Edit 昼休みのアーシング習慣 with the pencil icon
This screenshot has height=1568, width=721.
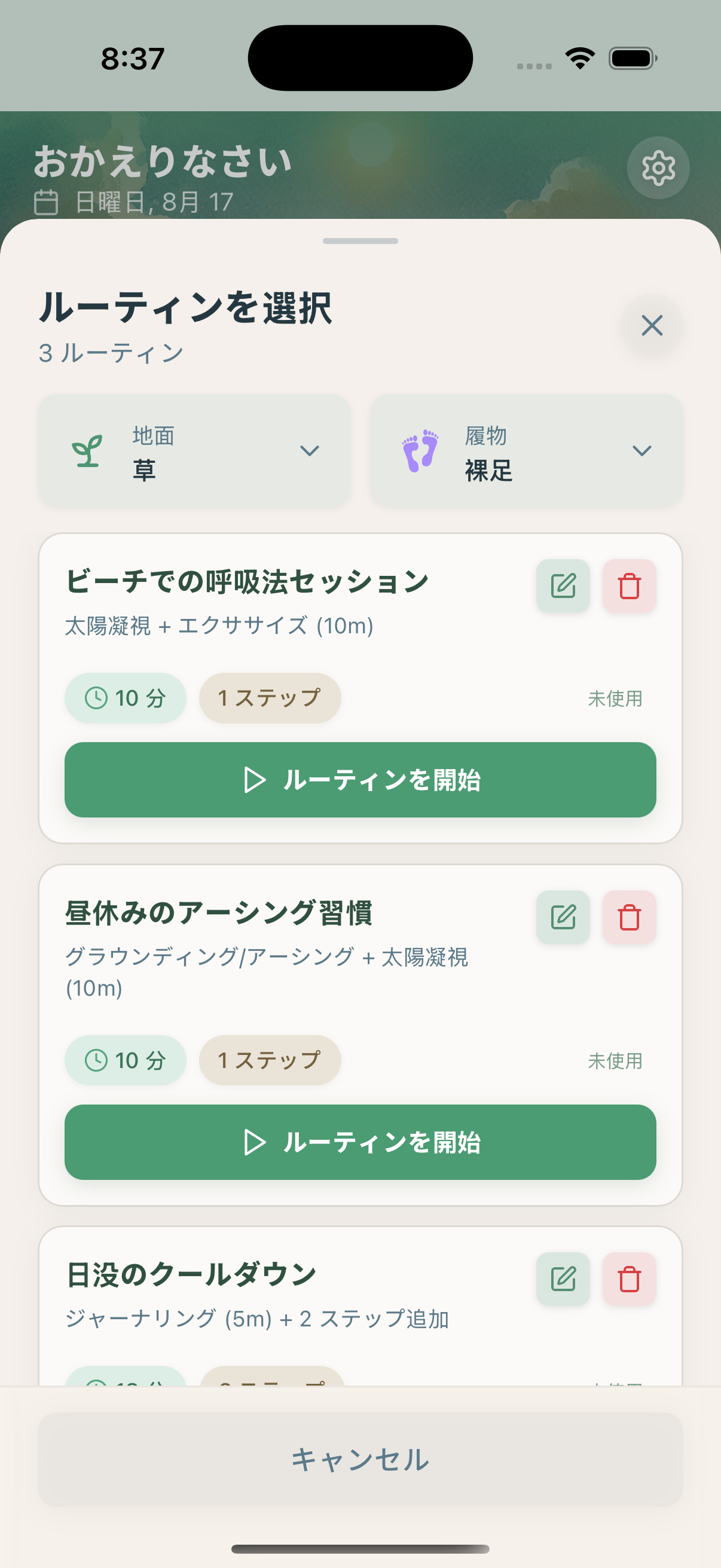pos(563,917)
